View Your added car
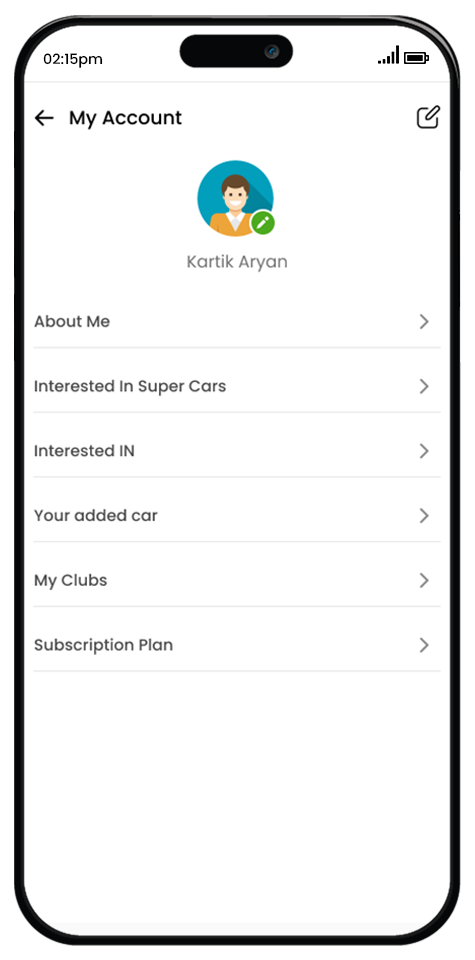 (x=237, y=516)
